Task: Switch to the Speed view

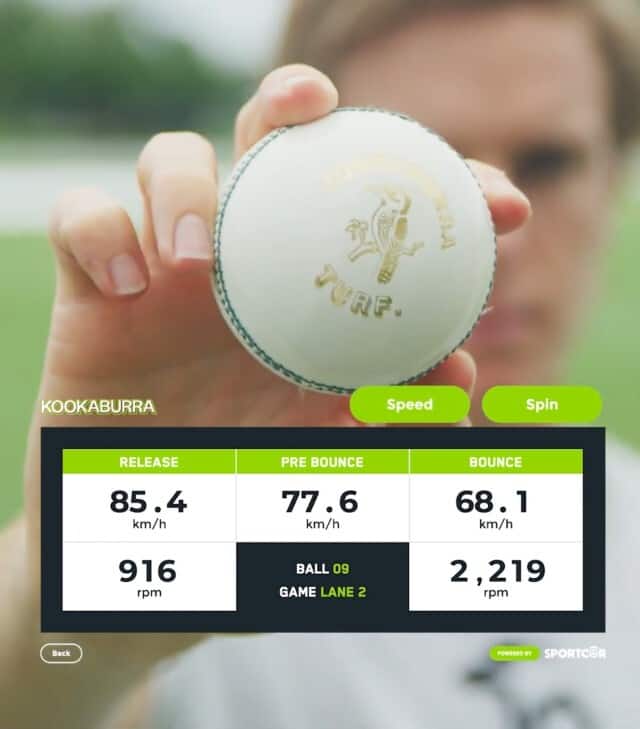Action: [409, 404]
